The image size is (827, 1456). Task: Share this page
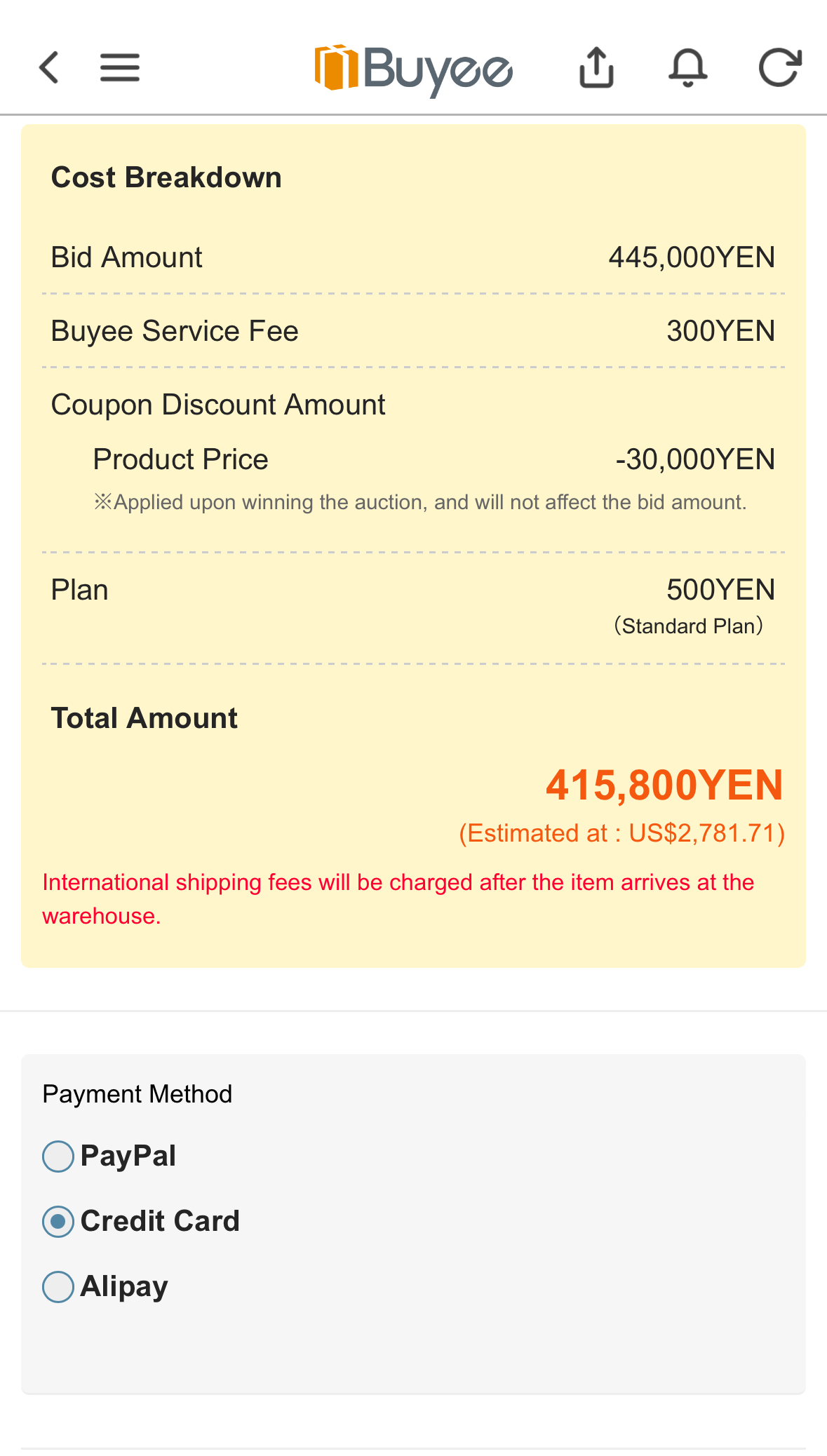tap(596, 68)
